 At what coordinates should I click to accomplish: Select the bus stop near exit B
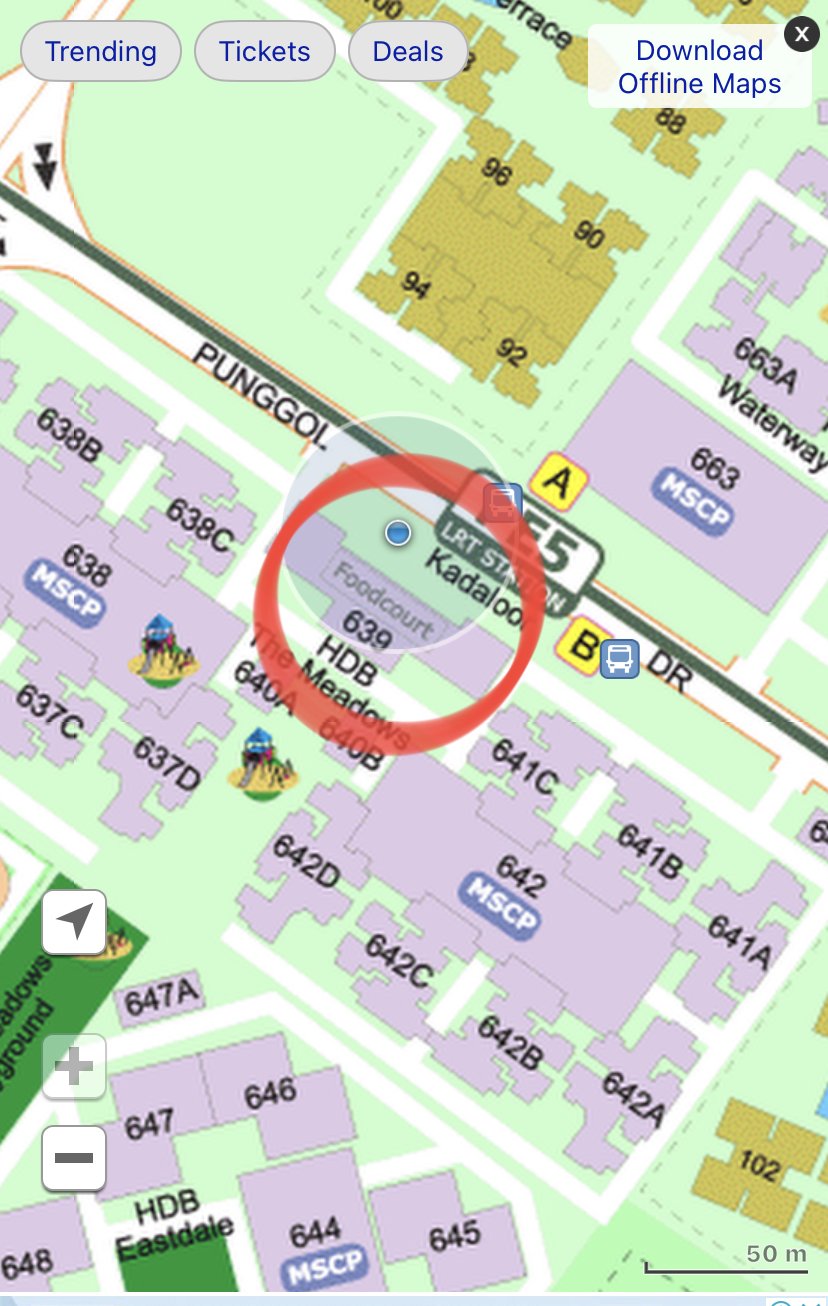coord(620,658)
